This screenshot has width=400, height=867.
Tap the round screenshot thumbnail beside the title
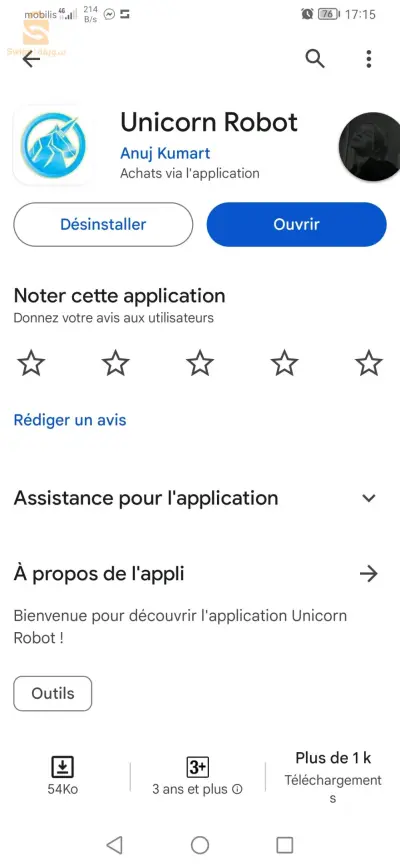[x=370, y=147]
